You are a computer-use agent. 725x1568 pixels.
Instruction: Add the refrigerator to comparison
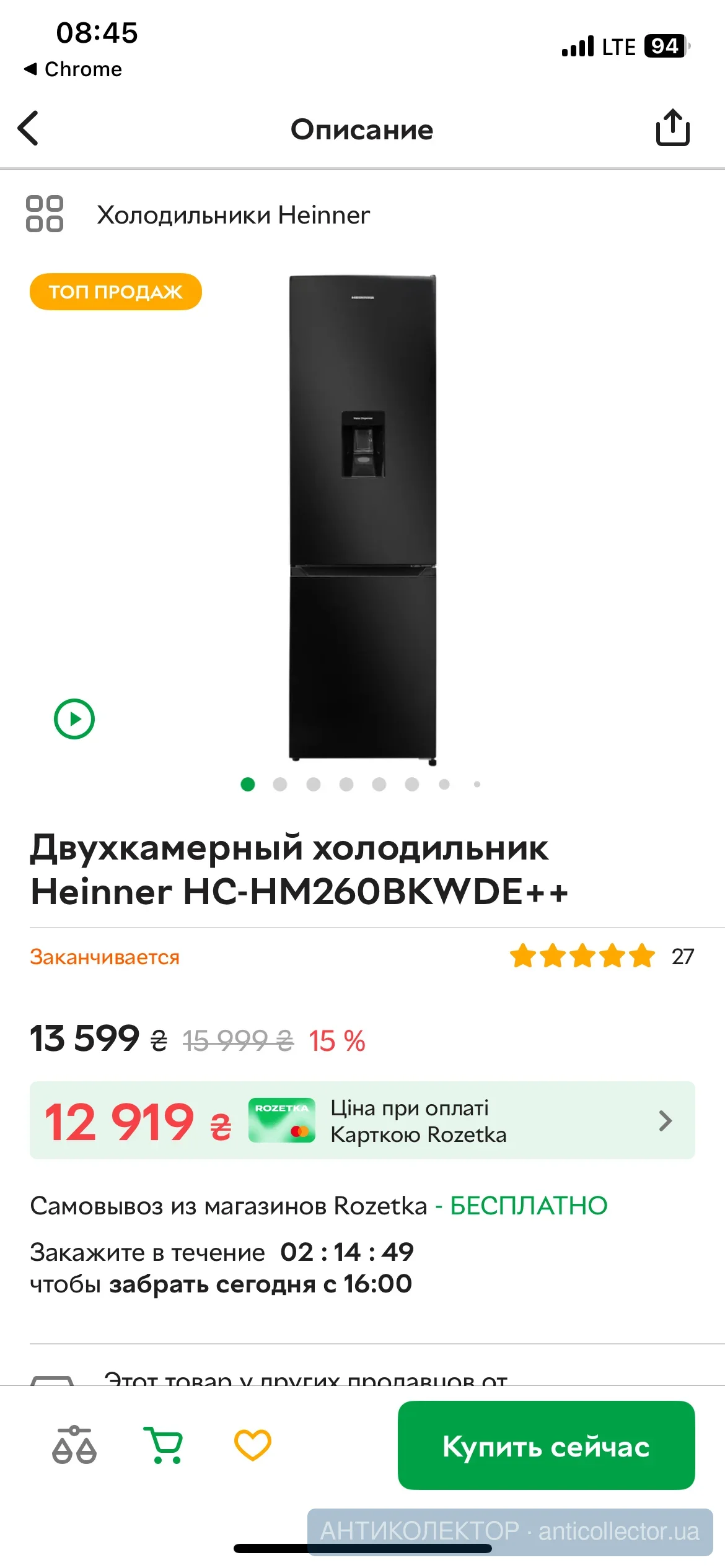(x=74, y=1445)
